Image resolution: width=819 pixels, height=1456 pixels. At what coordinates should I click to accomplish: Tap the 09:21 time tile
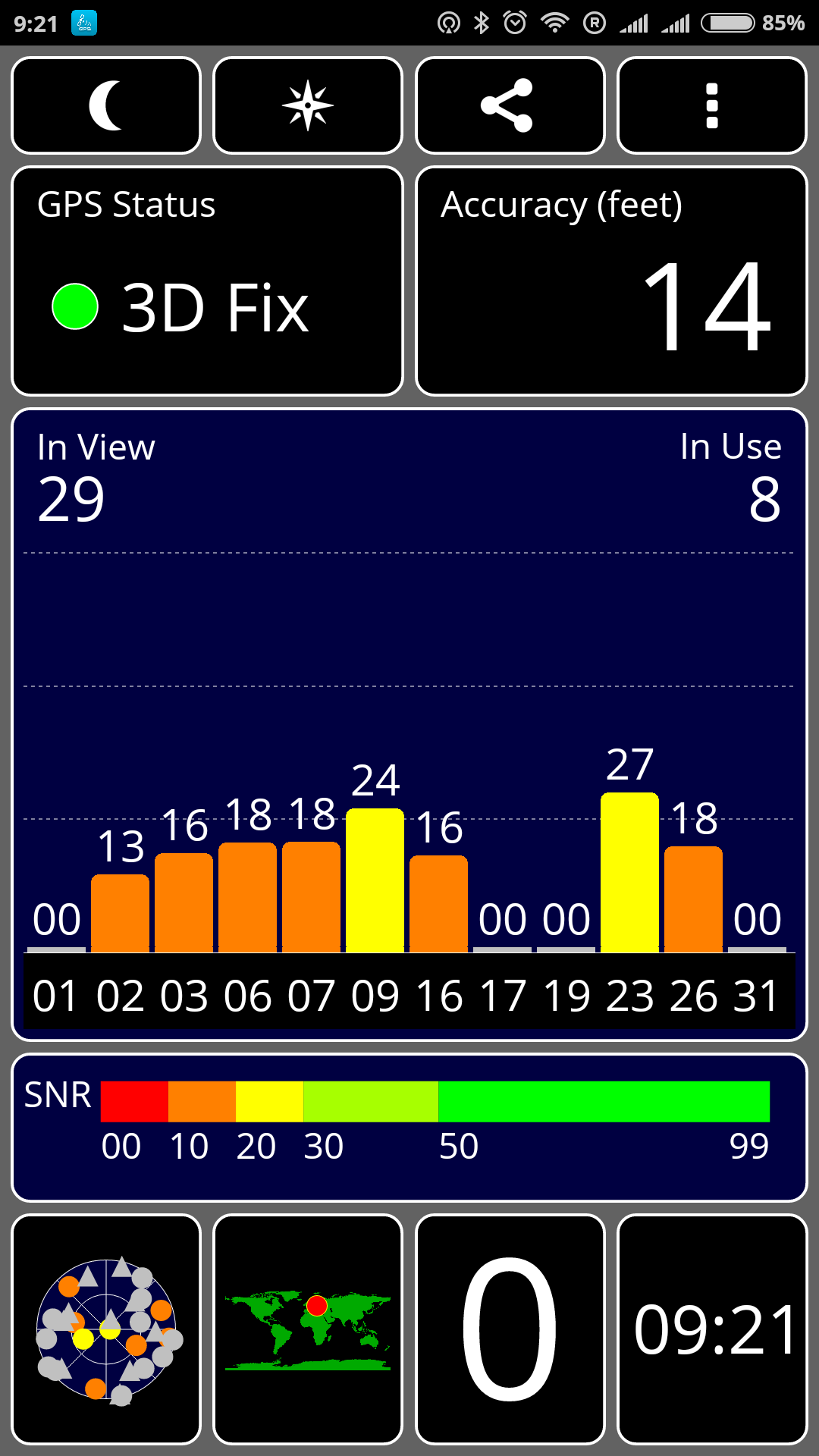(711, 1329)
